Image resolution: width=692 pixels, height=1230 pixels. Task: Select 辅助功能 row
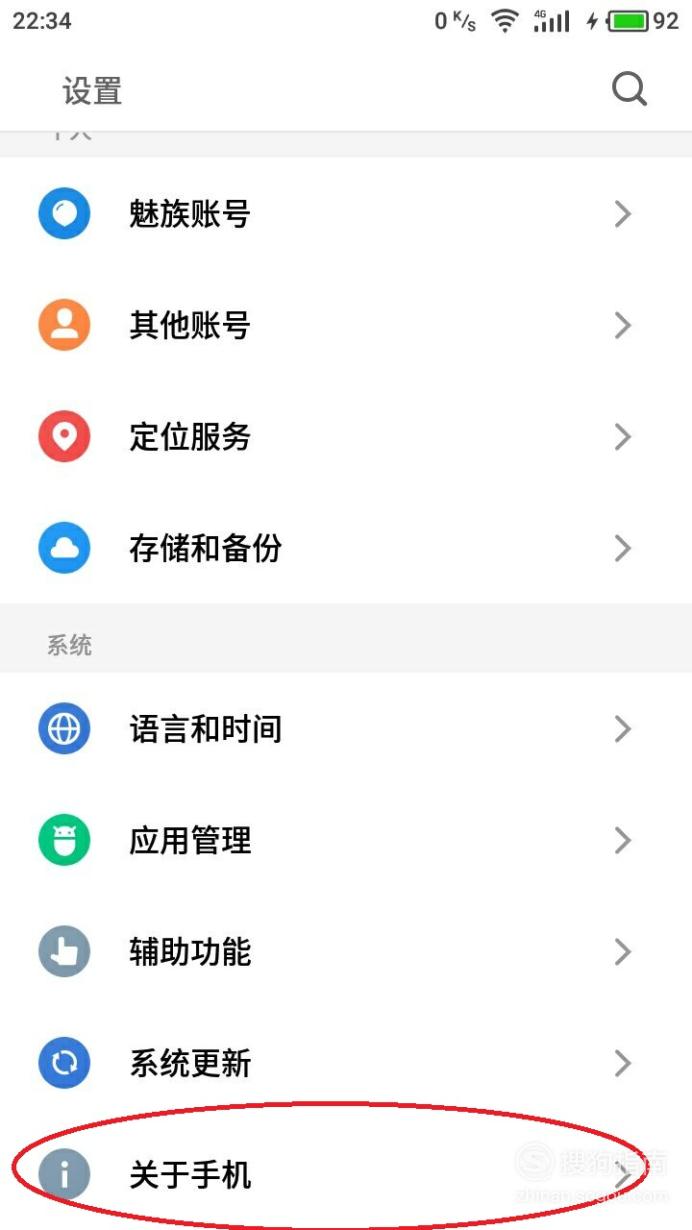pyautogui.click(x=346, y=952)
